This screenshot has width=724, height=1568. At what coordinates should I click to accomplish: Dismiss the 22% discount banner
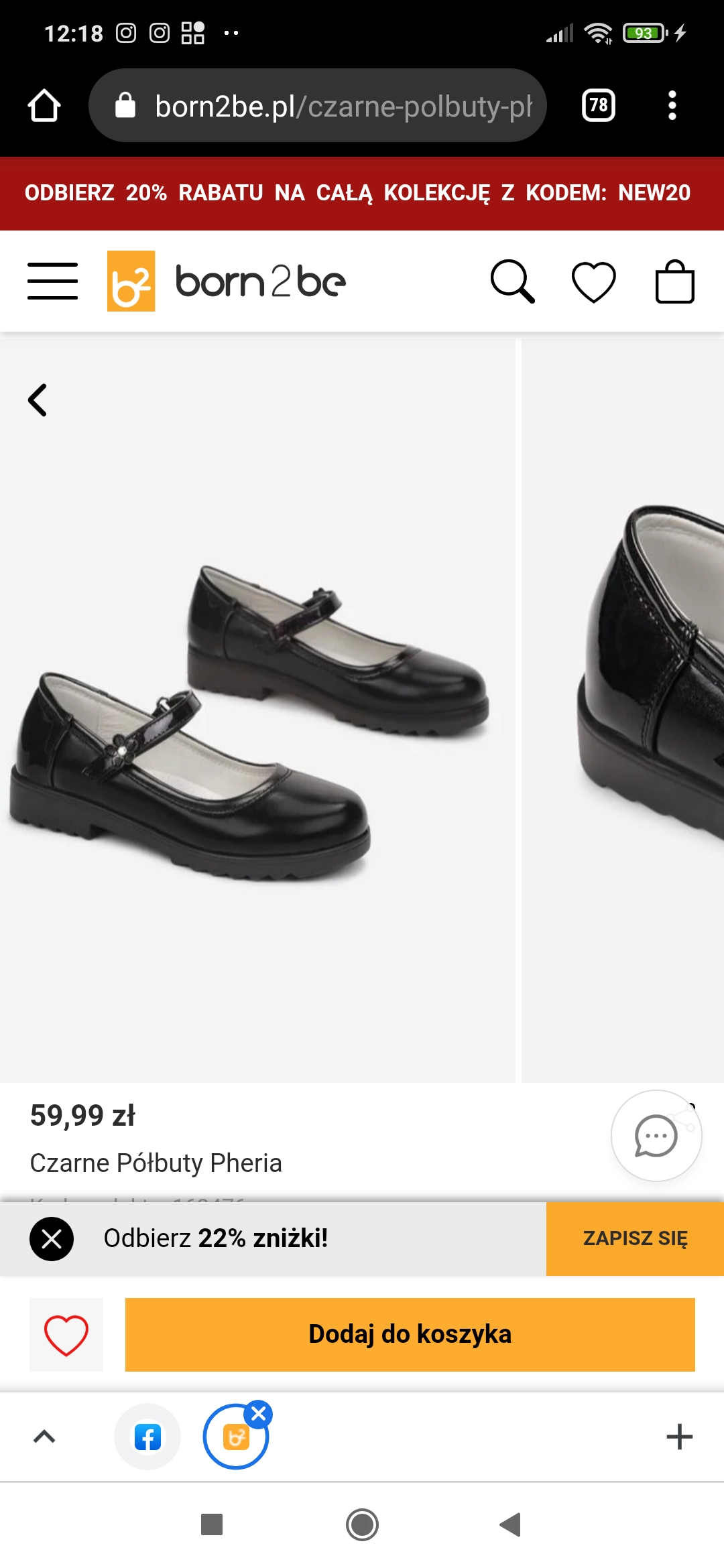(x=52, y=1238)
